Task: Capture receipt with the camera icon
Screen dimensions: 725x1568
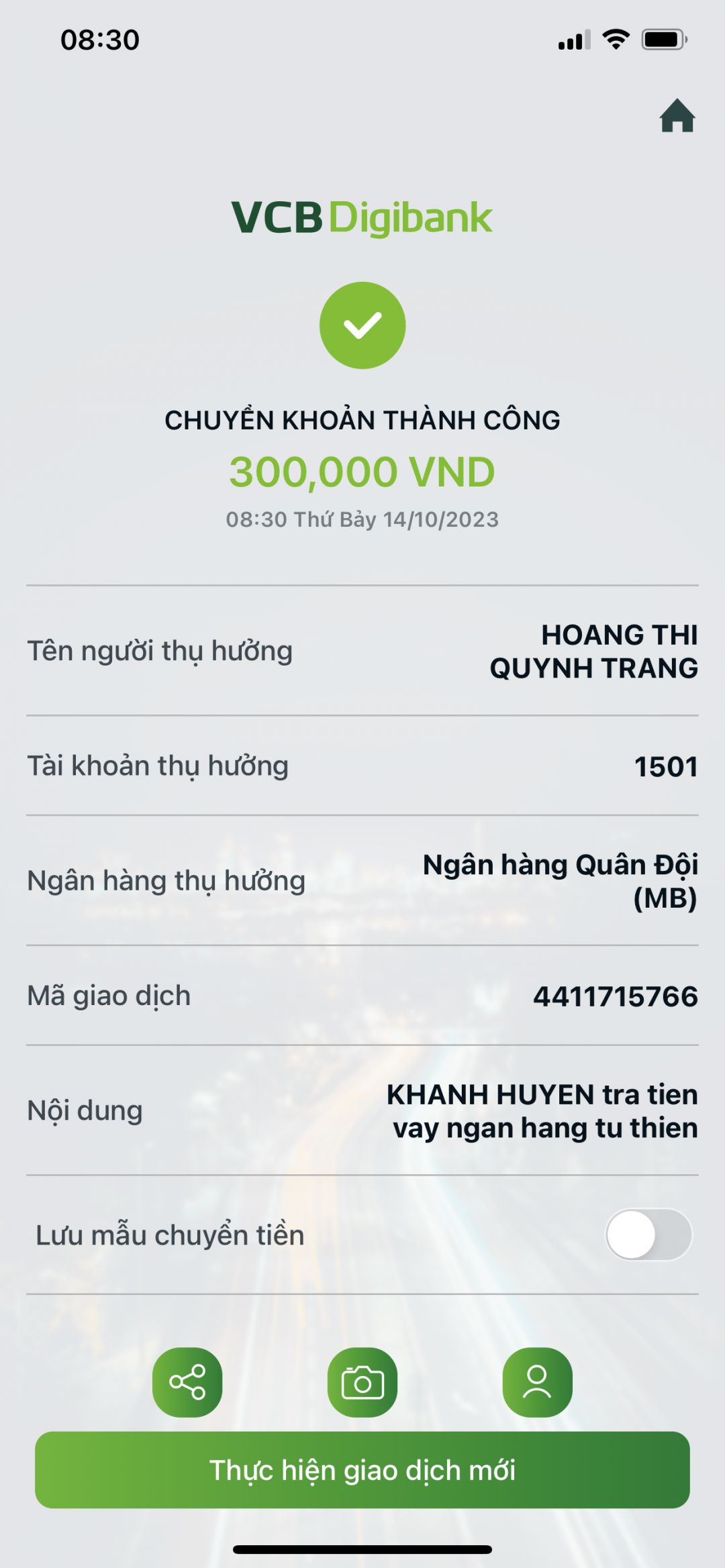Action: (x=362, y=1382)
